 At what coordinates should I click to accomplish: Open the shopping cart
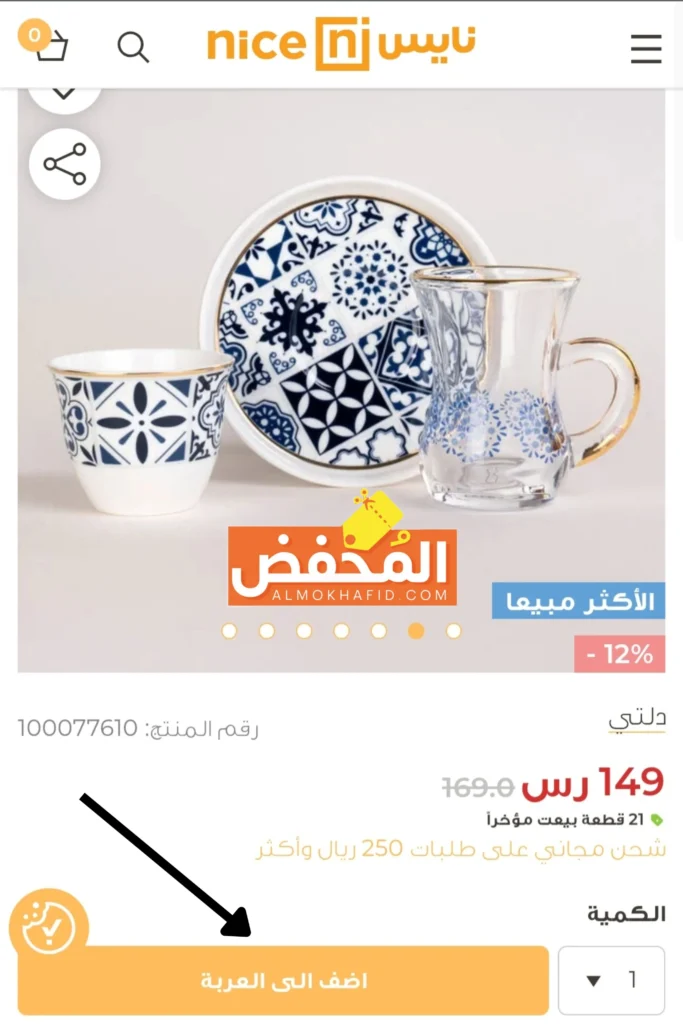46,44
